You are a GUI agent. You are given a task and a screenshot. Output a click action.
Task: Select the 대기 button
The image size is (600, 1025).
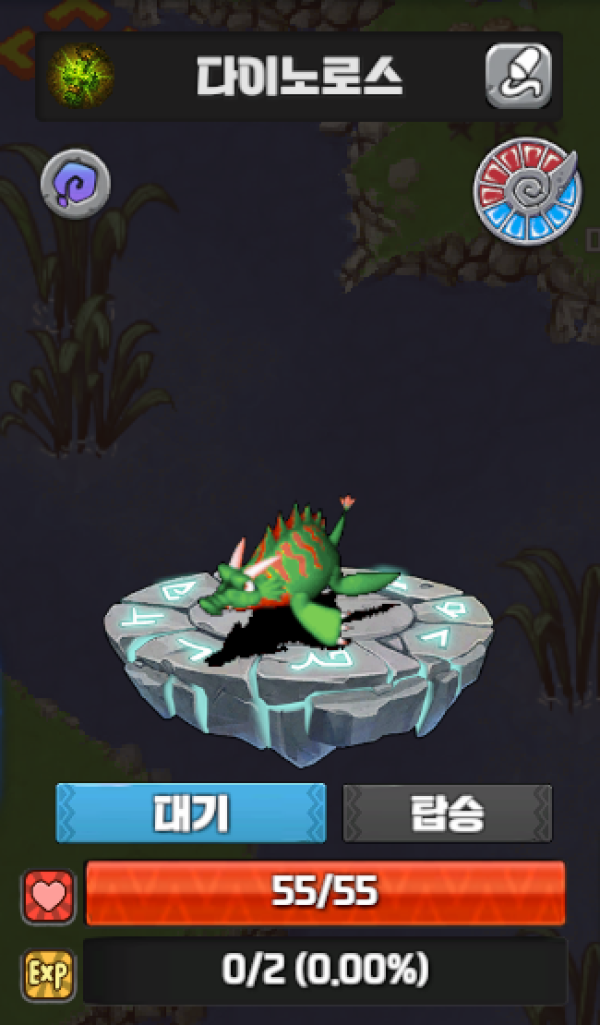[x=191, y=813]
